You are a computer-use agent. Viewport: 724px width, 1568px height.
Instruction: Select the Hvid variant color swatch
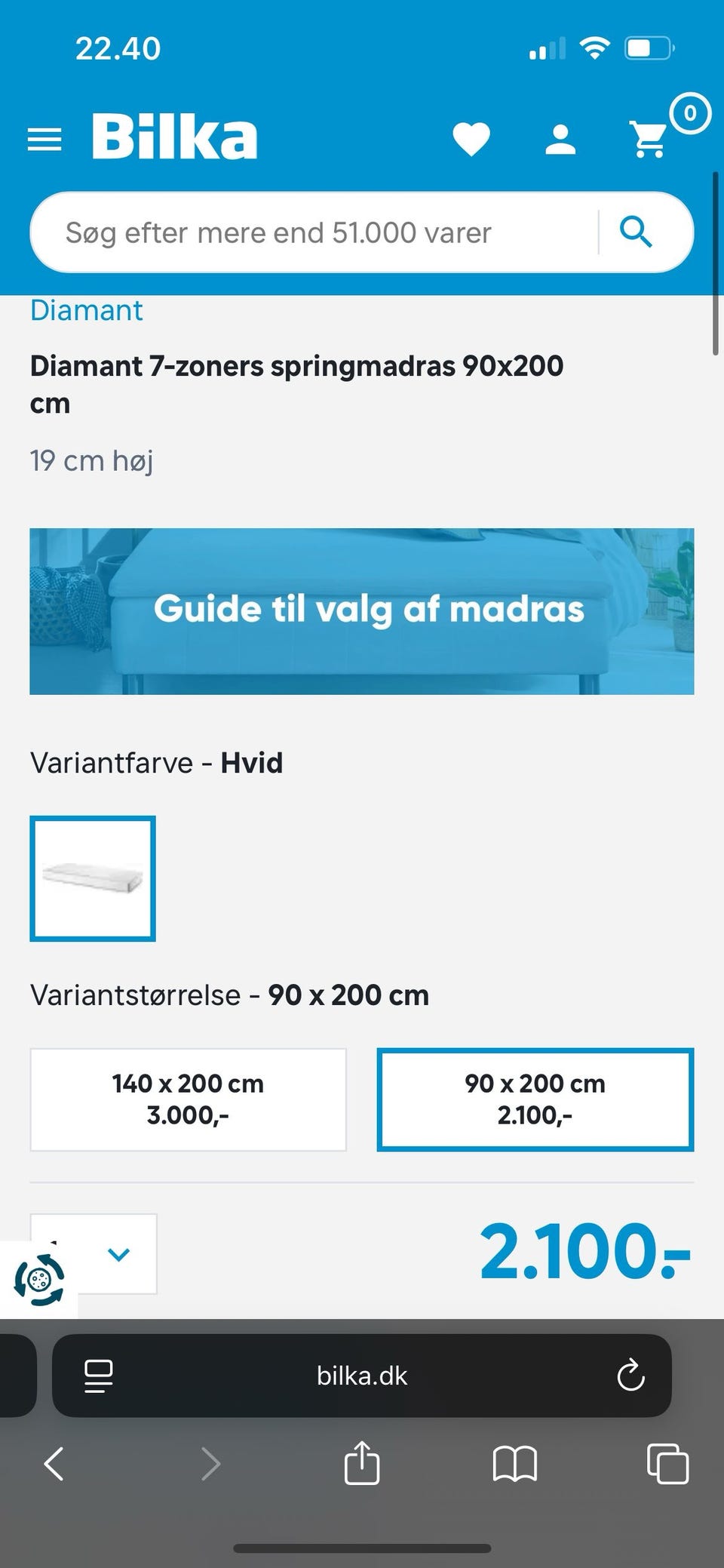pos(92,878)
